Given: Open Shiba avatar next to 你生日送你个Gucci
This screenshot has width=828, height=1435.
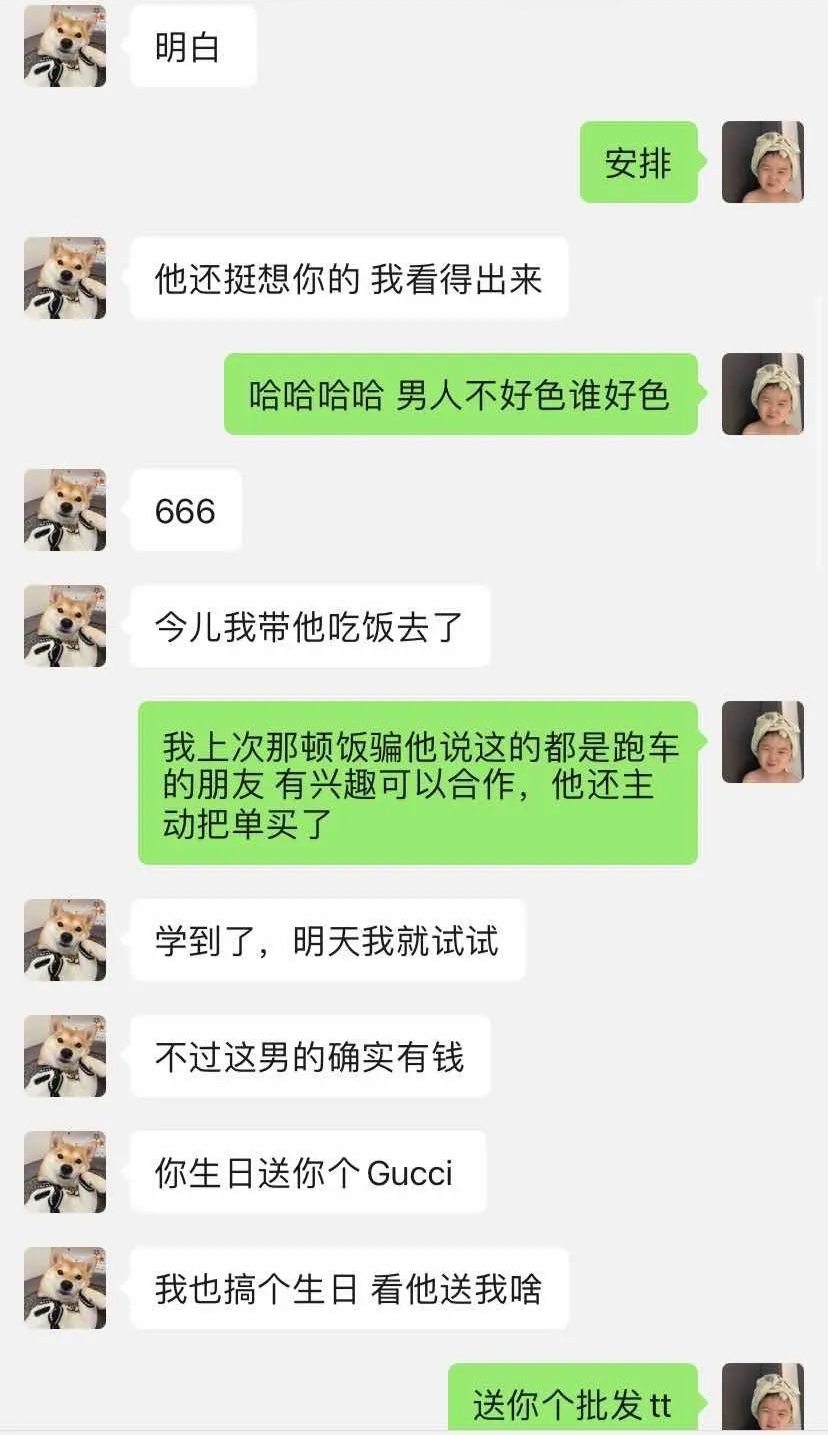Looking at the screenshot, I should tap(65, 1172).
